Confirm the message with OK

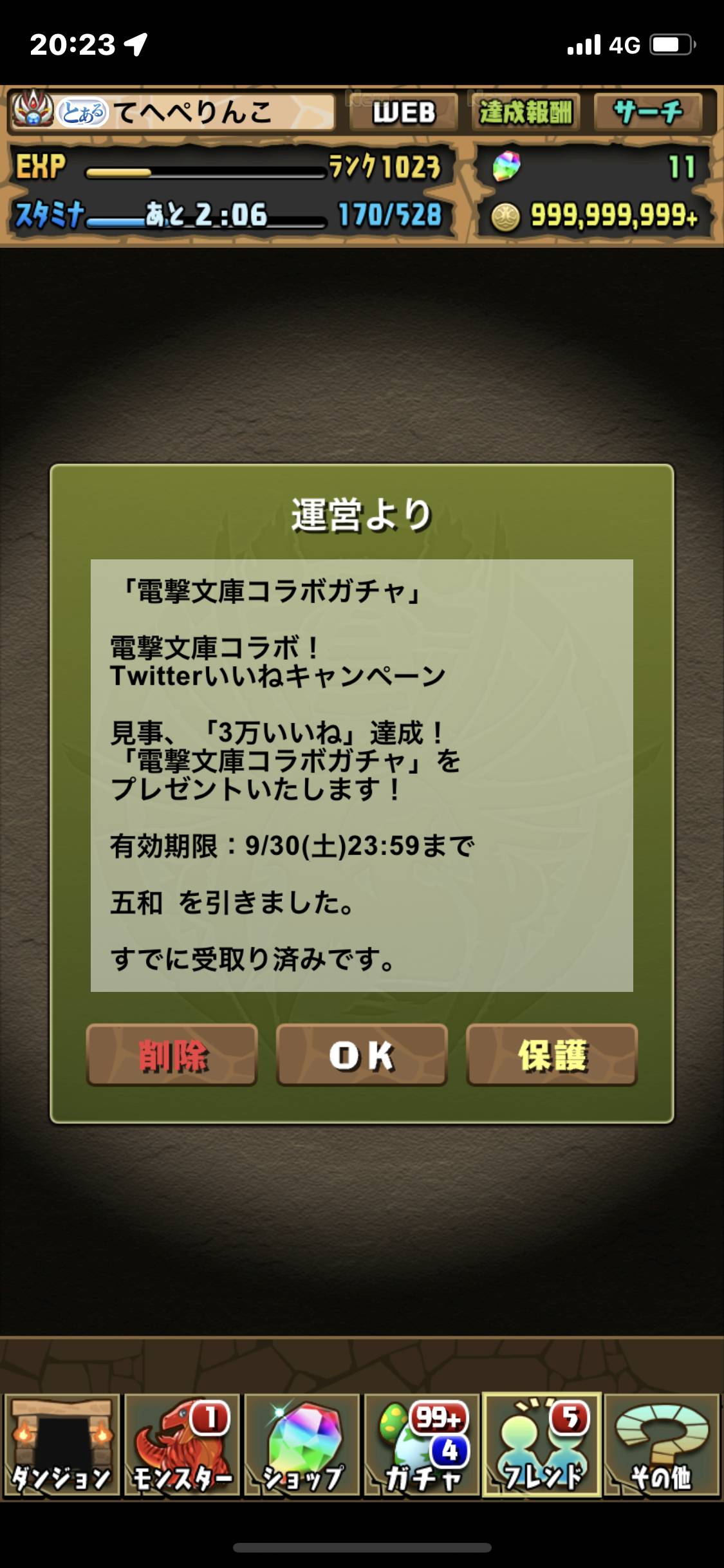coord(362,1056)
